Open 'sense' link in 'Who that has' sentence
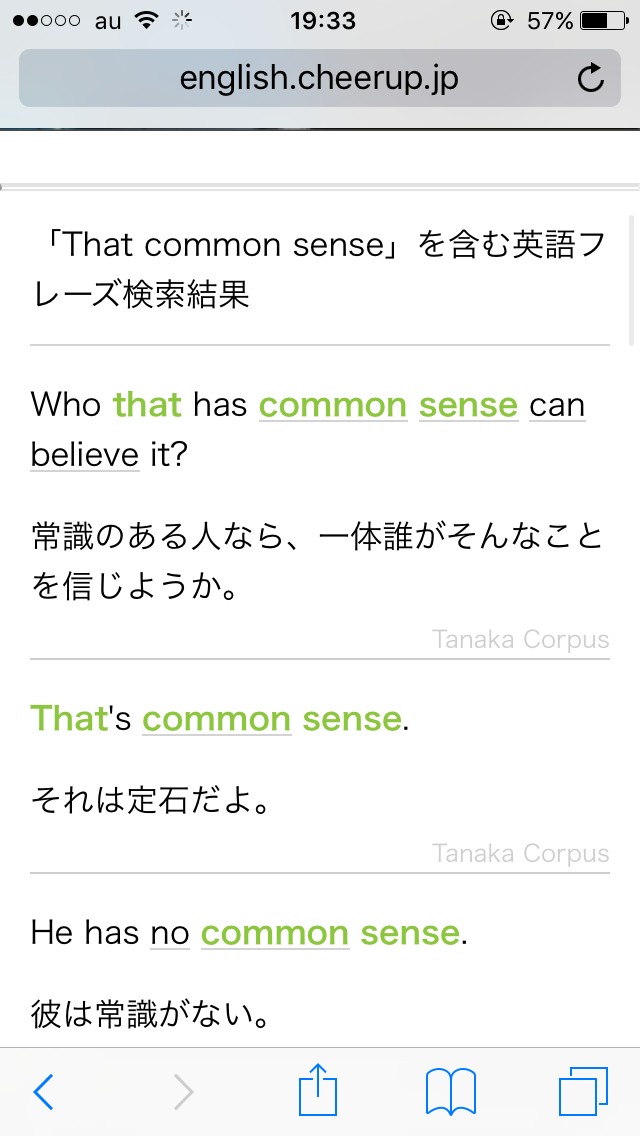Screen dimensions: 640x1136 [x=468, y=405]
